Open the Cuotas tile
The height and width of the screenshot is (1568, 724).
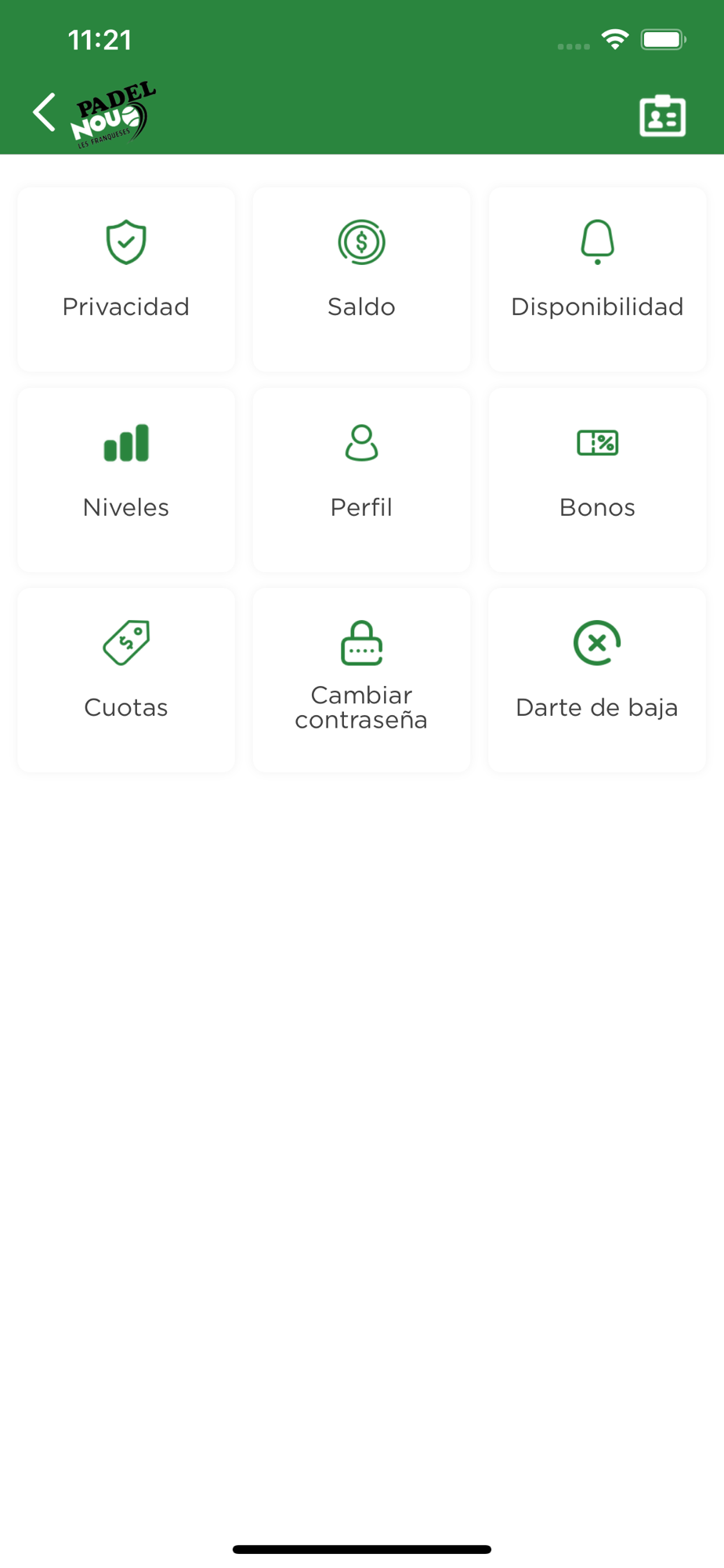click(x=126, y=680)
